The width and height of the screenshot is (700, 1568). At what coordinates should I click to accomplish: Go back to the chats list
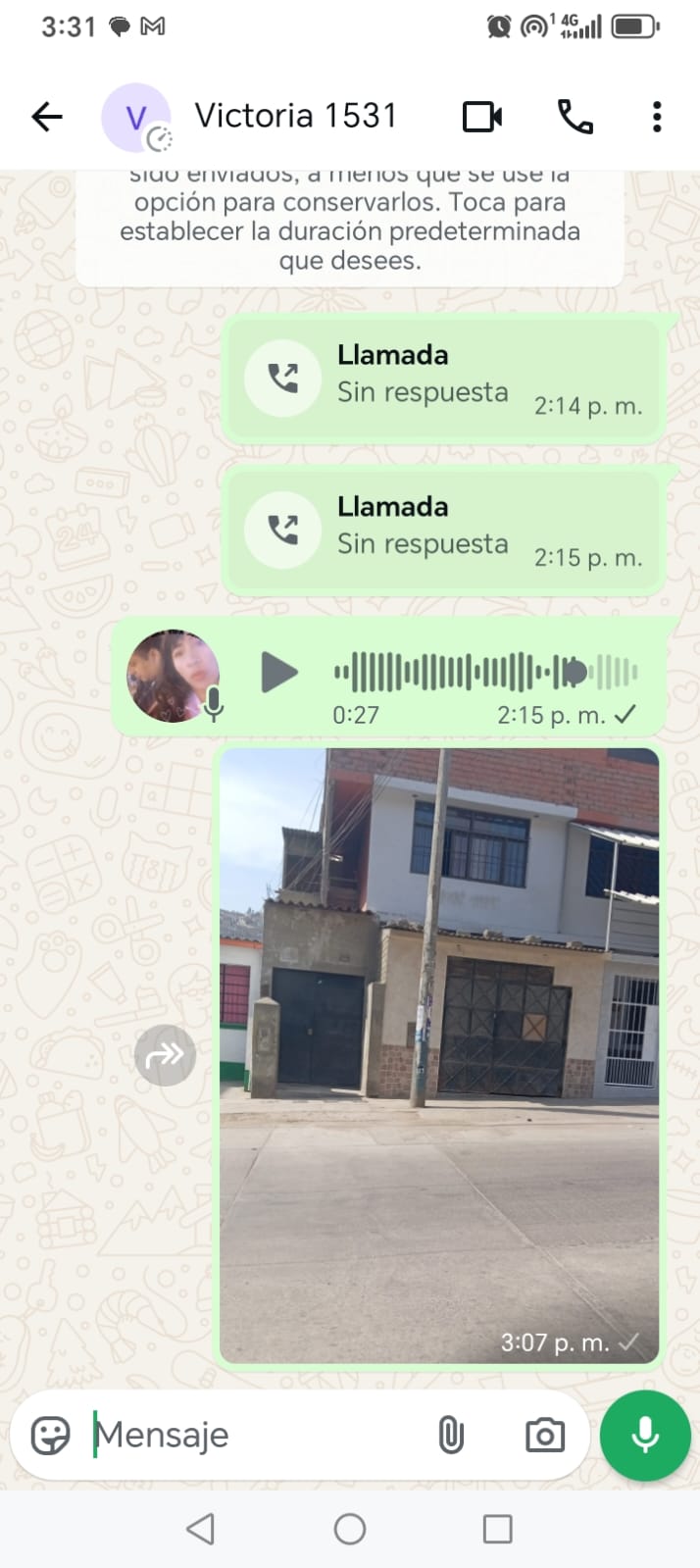pyautogui.click(x=46, y=118)
